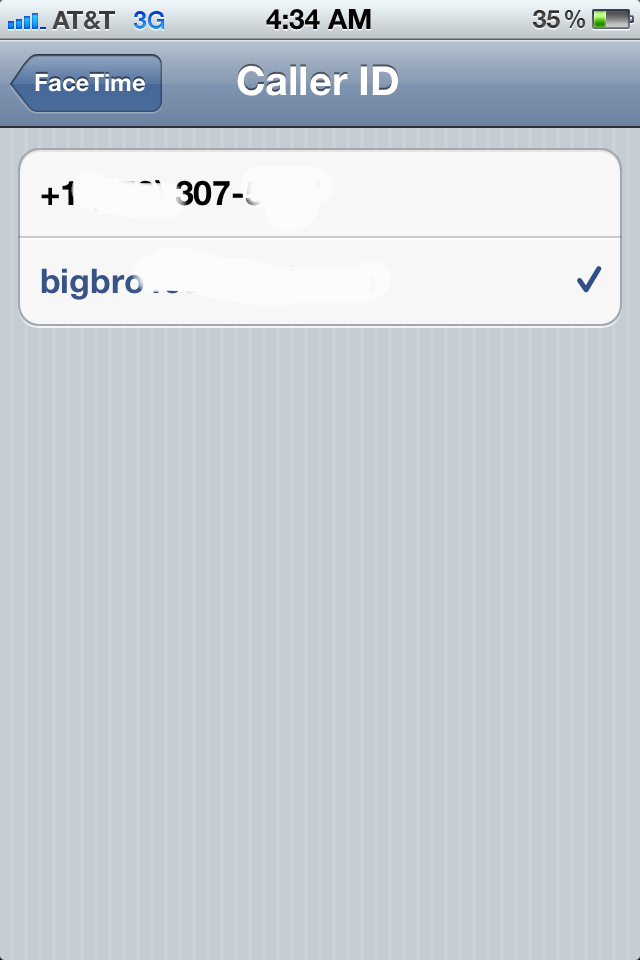Choose the bigbro email as Caller ID
This screenshot has height=960, width=640.
(320, 281)
